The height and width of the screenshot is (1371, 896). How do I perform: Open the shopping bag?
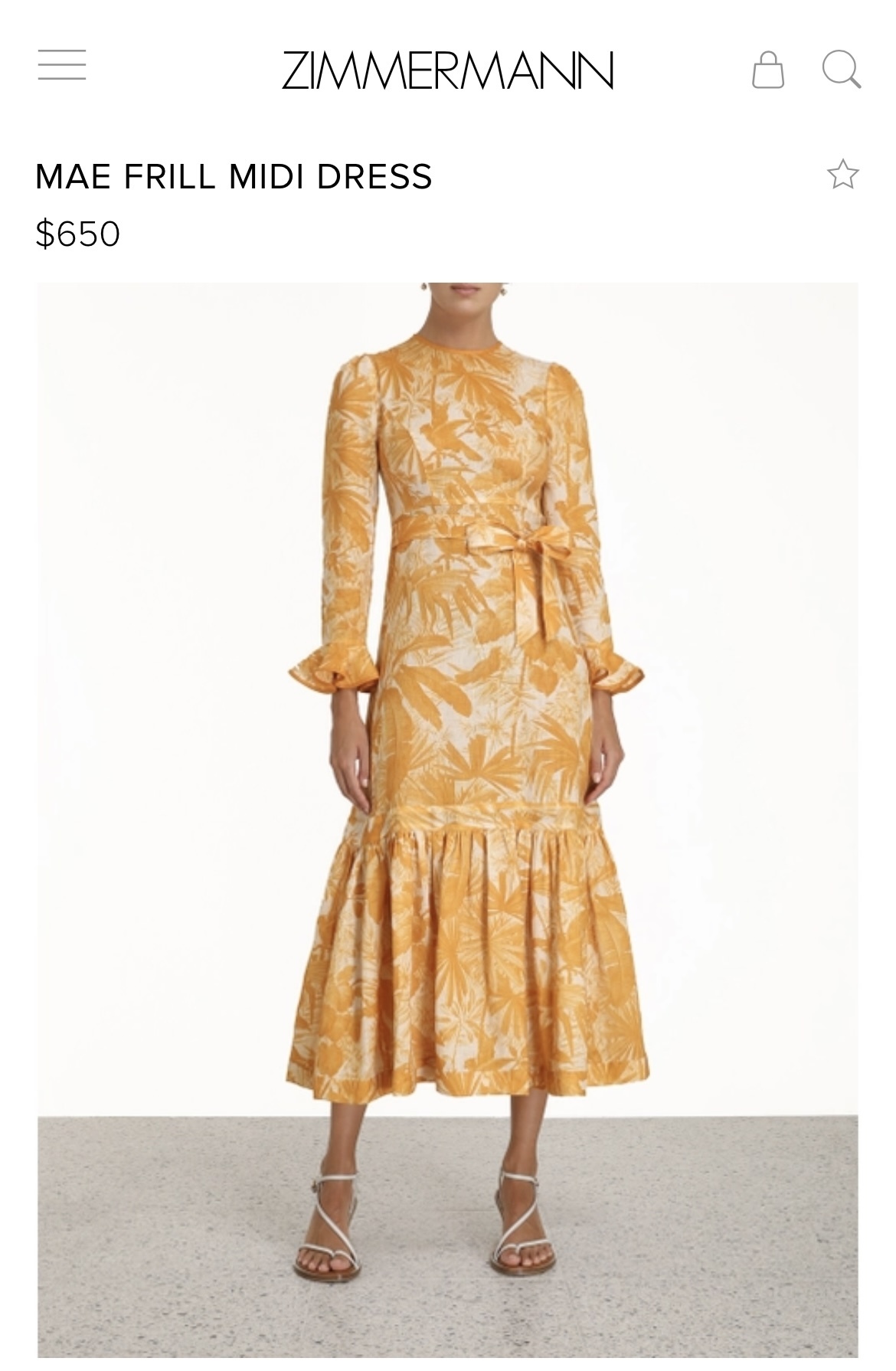(x=767, y=70)
